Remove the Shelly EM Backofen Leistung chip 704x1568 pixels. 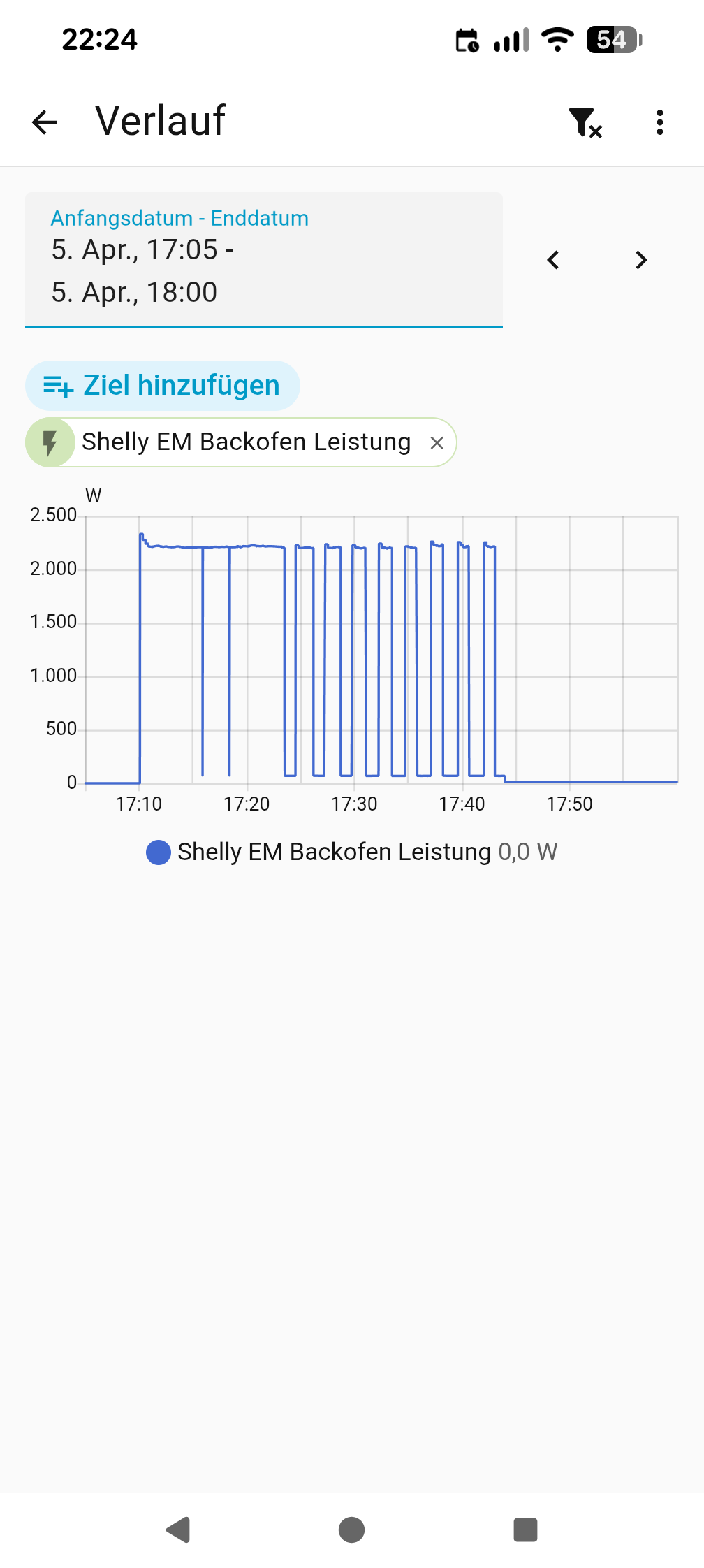click(x=437, y=442)
